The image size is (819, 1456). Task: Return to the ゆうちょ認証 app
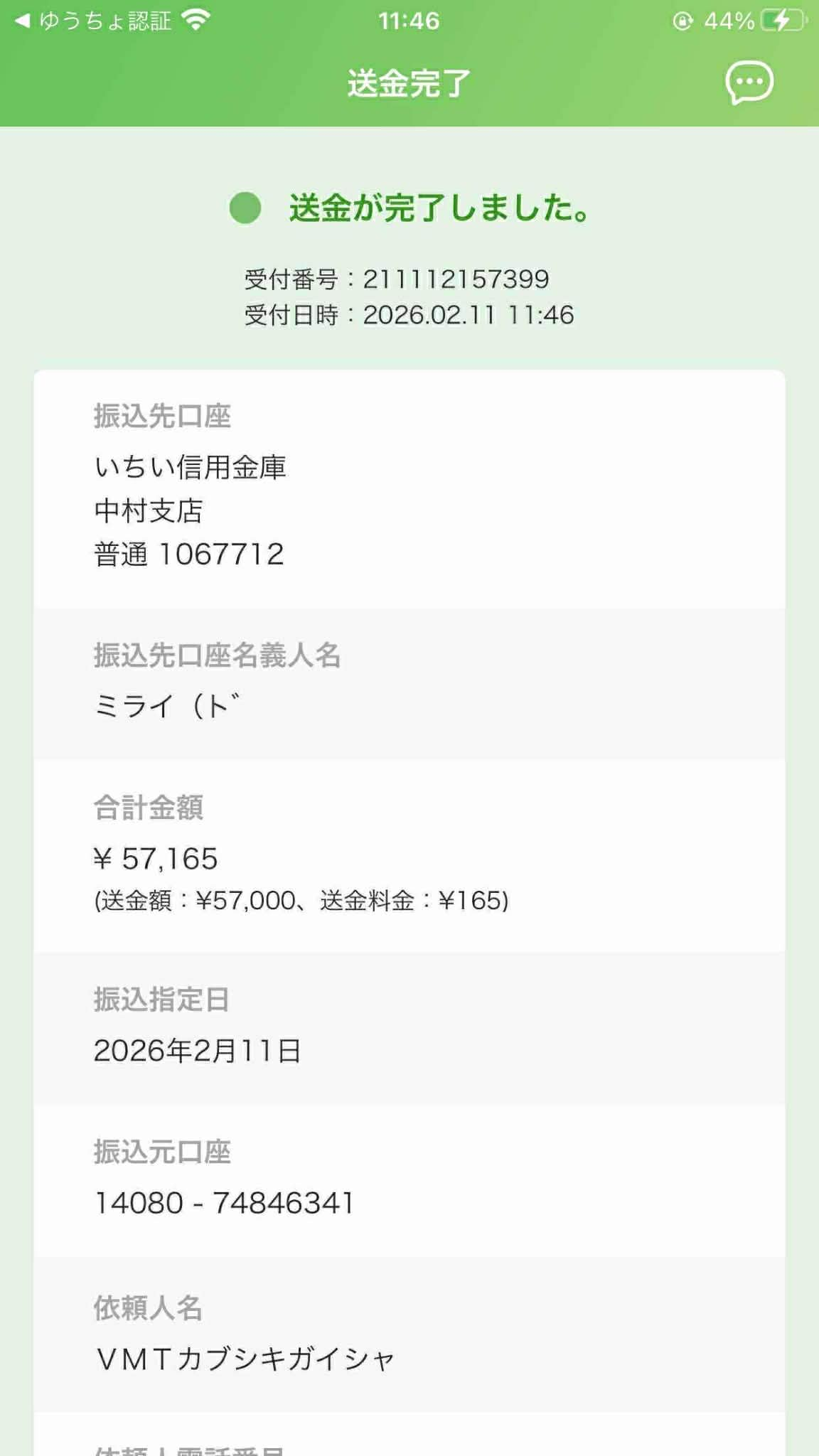pos(92,21)
